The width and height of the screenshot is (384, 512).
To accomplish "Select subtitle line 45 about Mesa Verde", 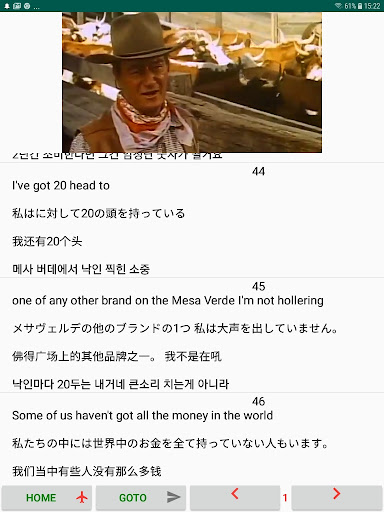I will [192, 335].
